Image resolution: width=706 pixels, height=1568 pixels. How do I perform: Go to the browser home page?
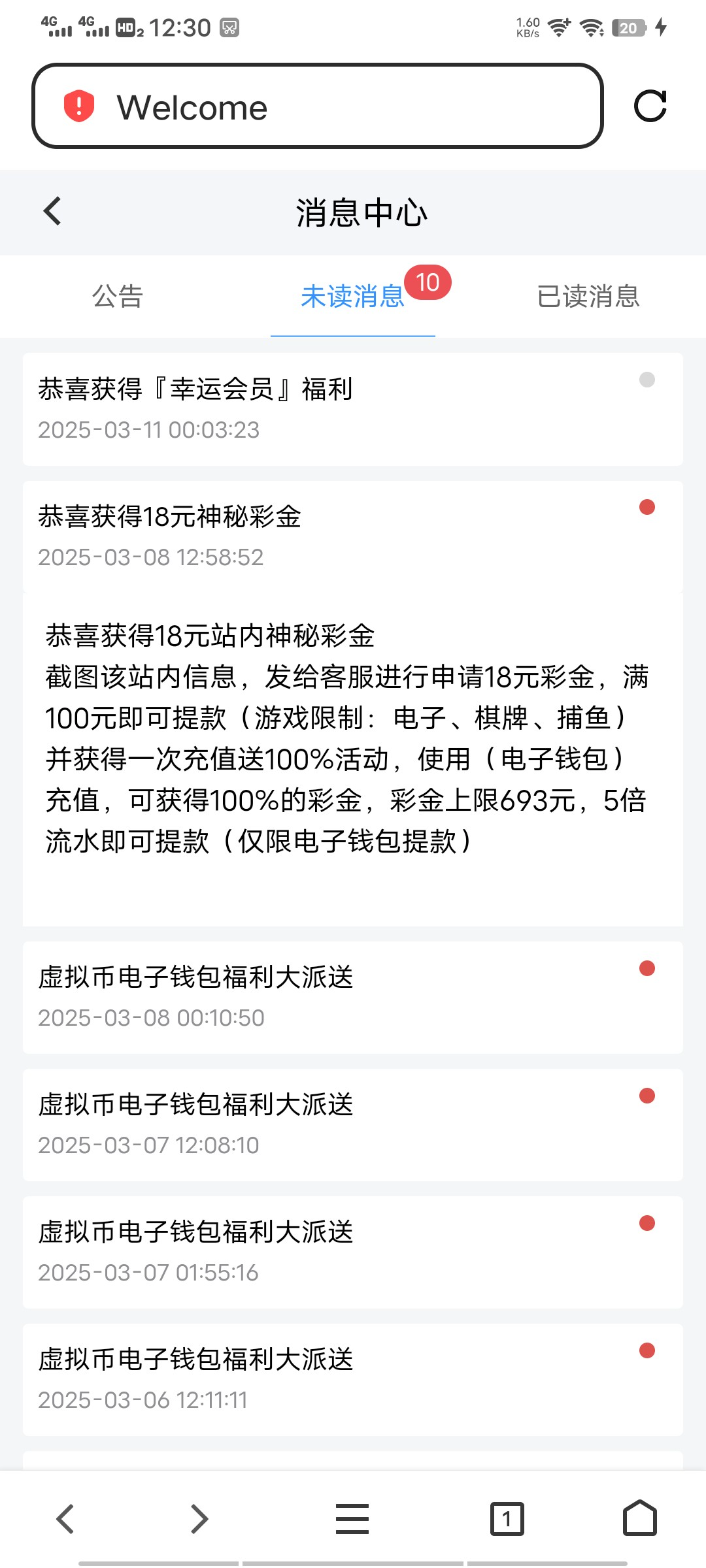click(639, 1518)
